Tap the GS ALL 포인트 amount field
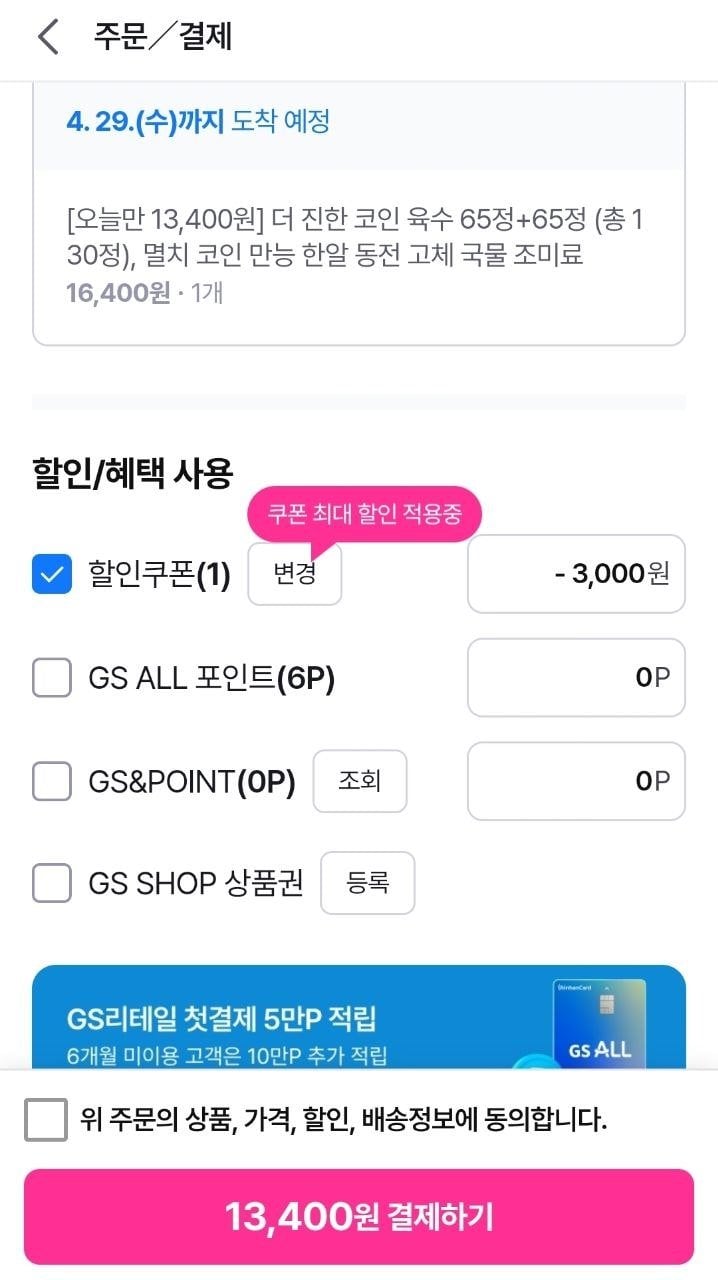The width and height of the screenshot is (718, 1280). 576,677
